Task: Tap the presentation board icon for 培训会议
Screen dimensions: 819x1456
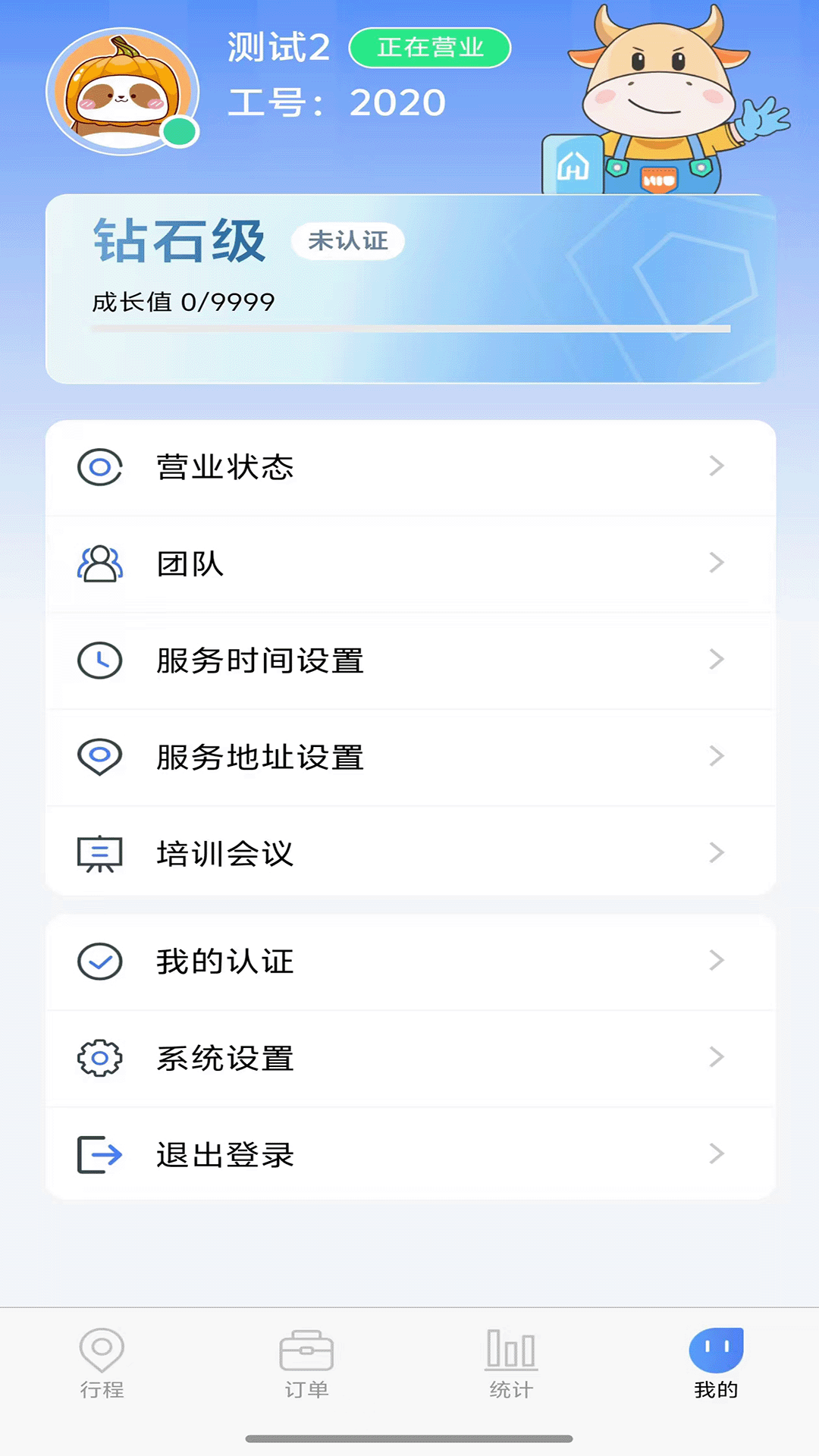Action: pos(99,852)
